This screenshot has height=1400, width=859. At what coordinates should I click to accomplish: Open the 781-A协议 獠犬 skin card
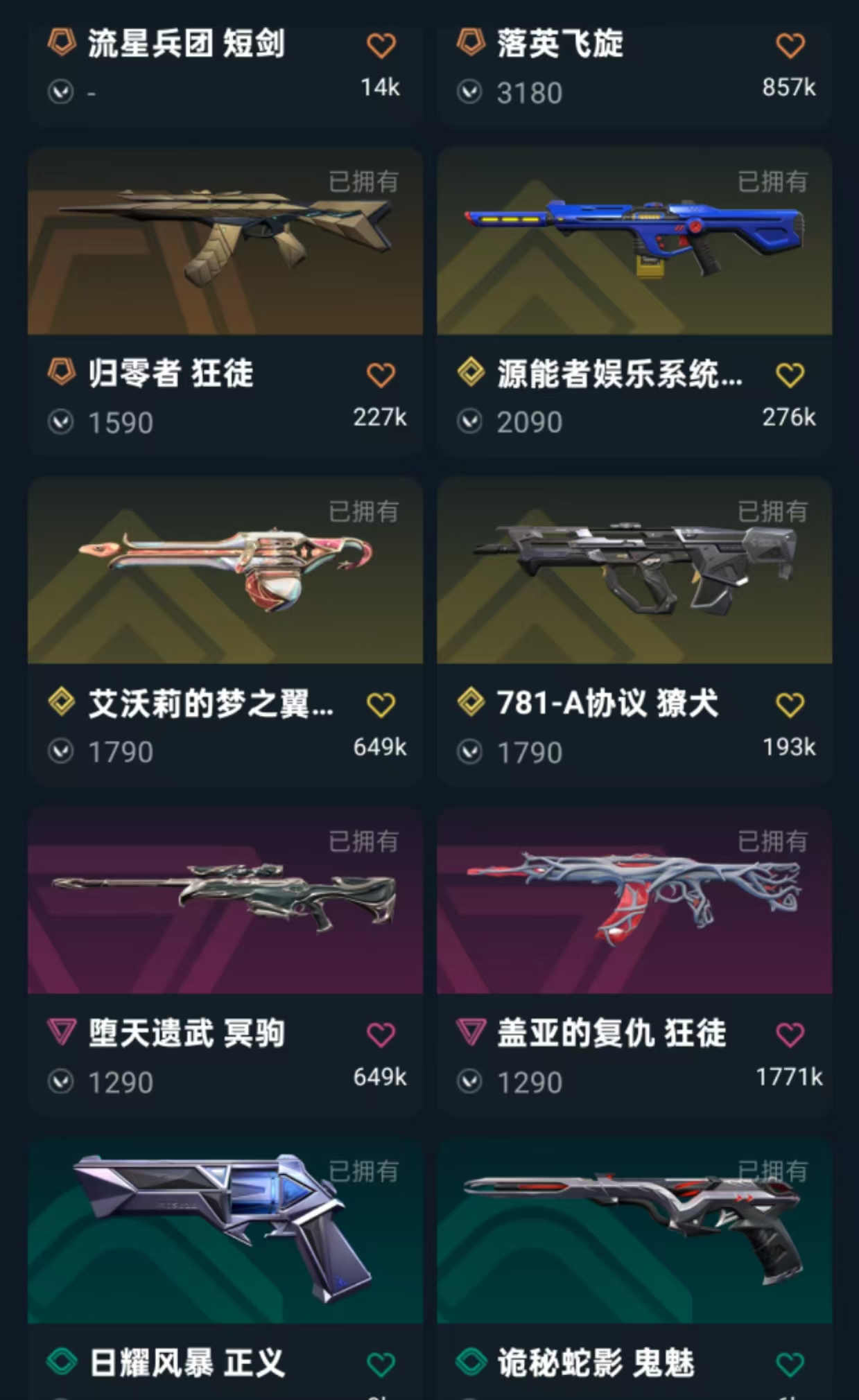tap(634, 570)
